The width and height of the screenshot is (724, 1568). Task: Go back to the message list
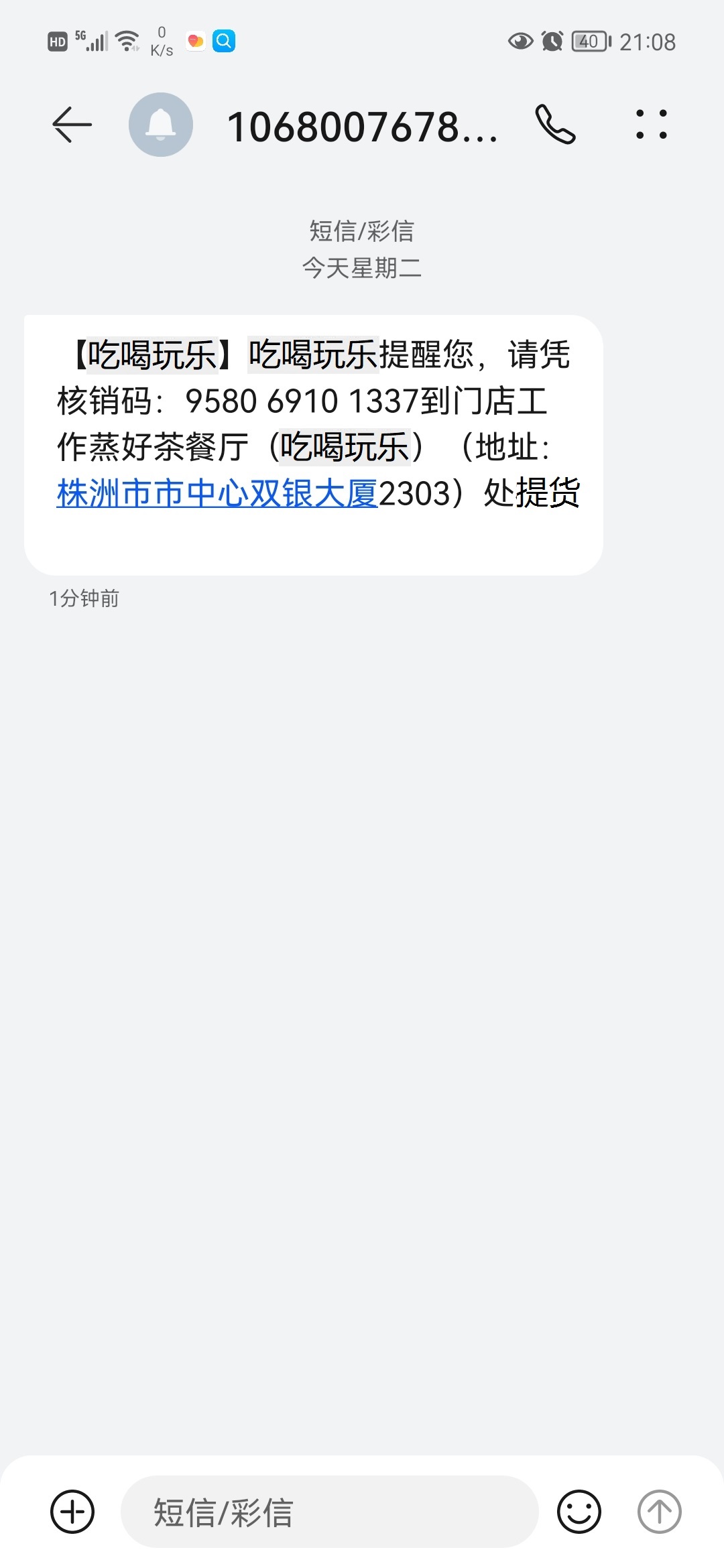(72, 125)
